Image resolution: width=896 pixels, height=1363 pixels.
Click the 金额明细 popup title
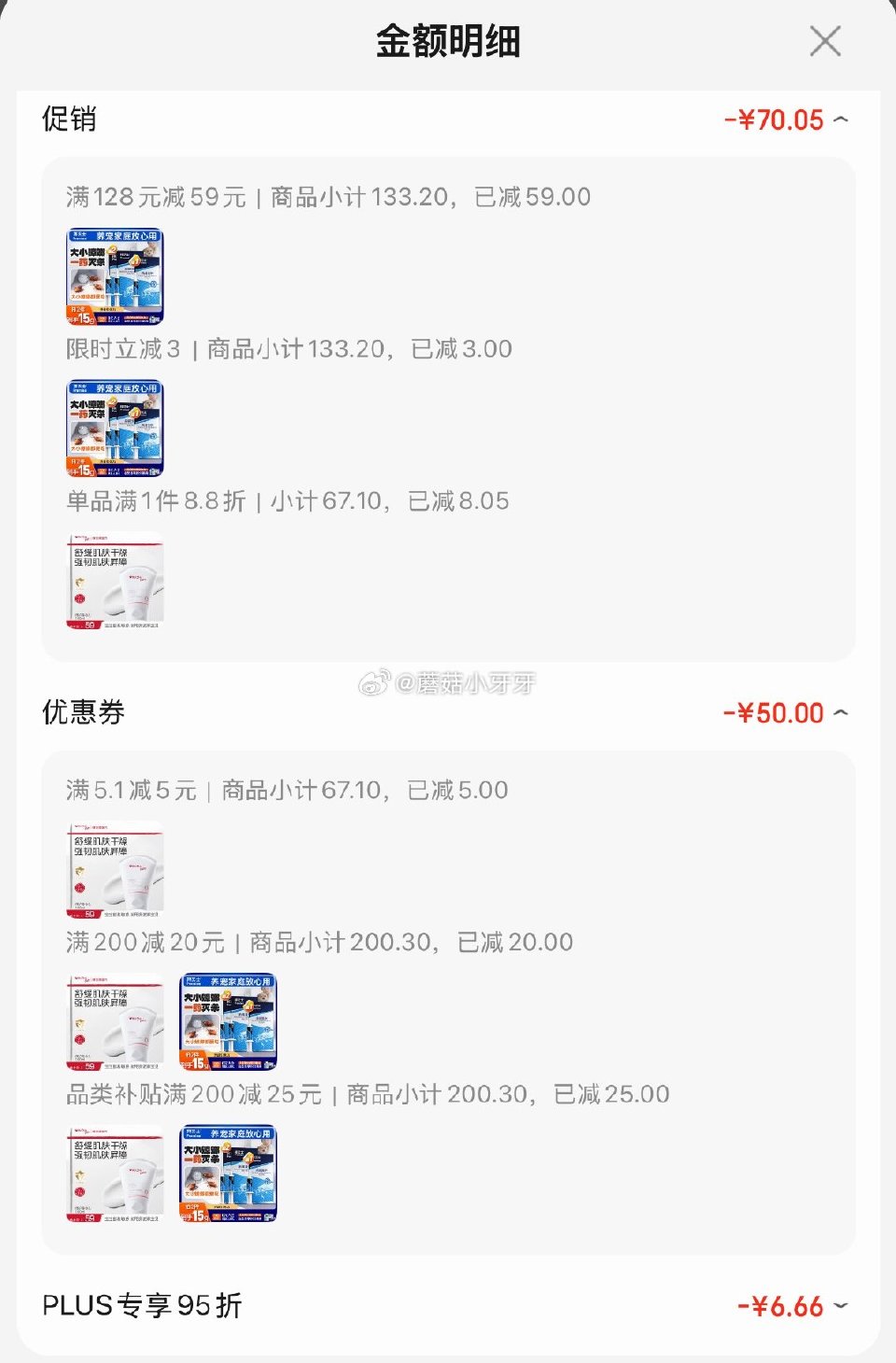448,42
